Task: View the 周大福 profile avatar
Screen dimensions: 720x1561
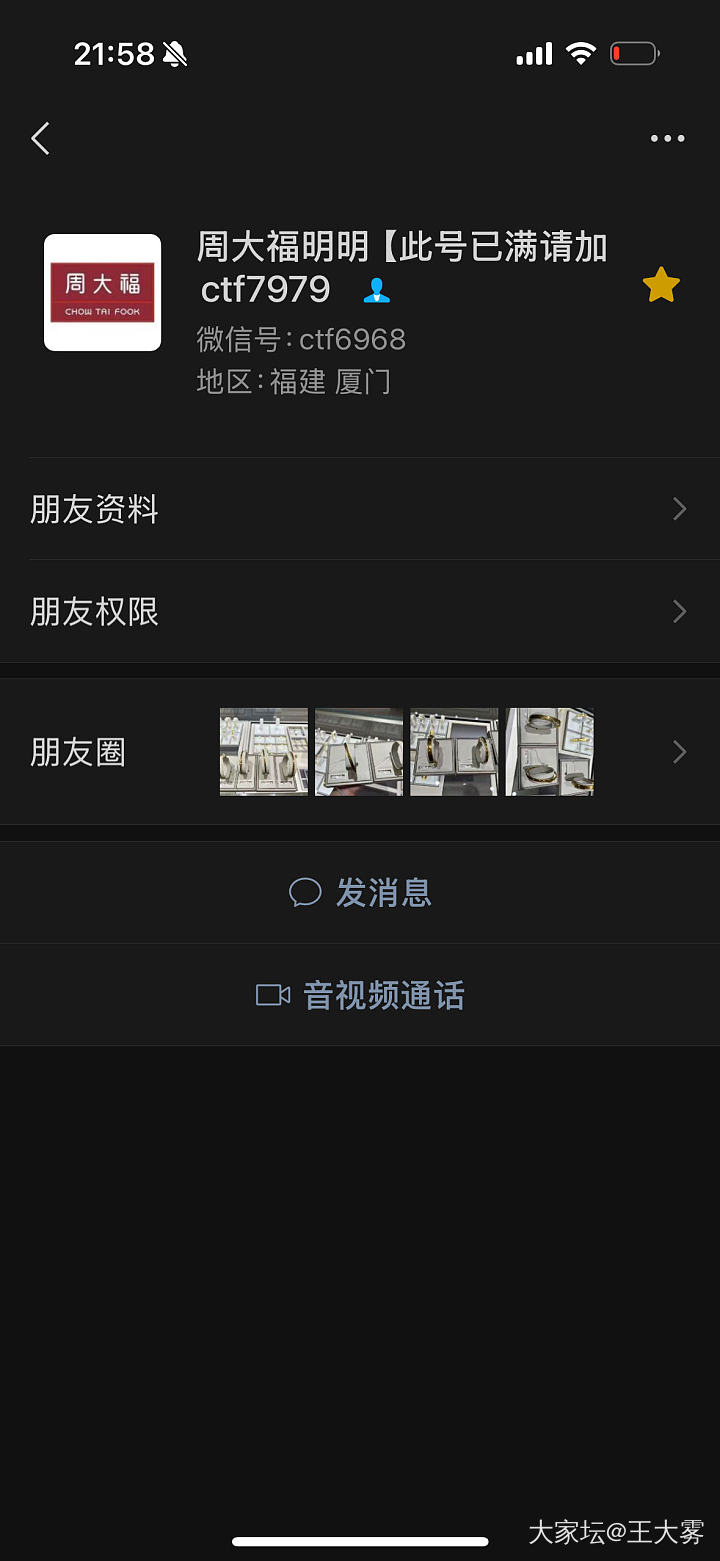Action: pos(102,292)
